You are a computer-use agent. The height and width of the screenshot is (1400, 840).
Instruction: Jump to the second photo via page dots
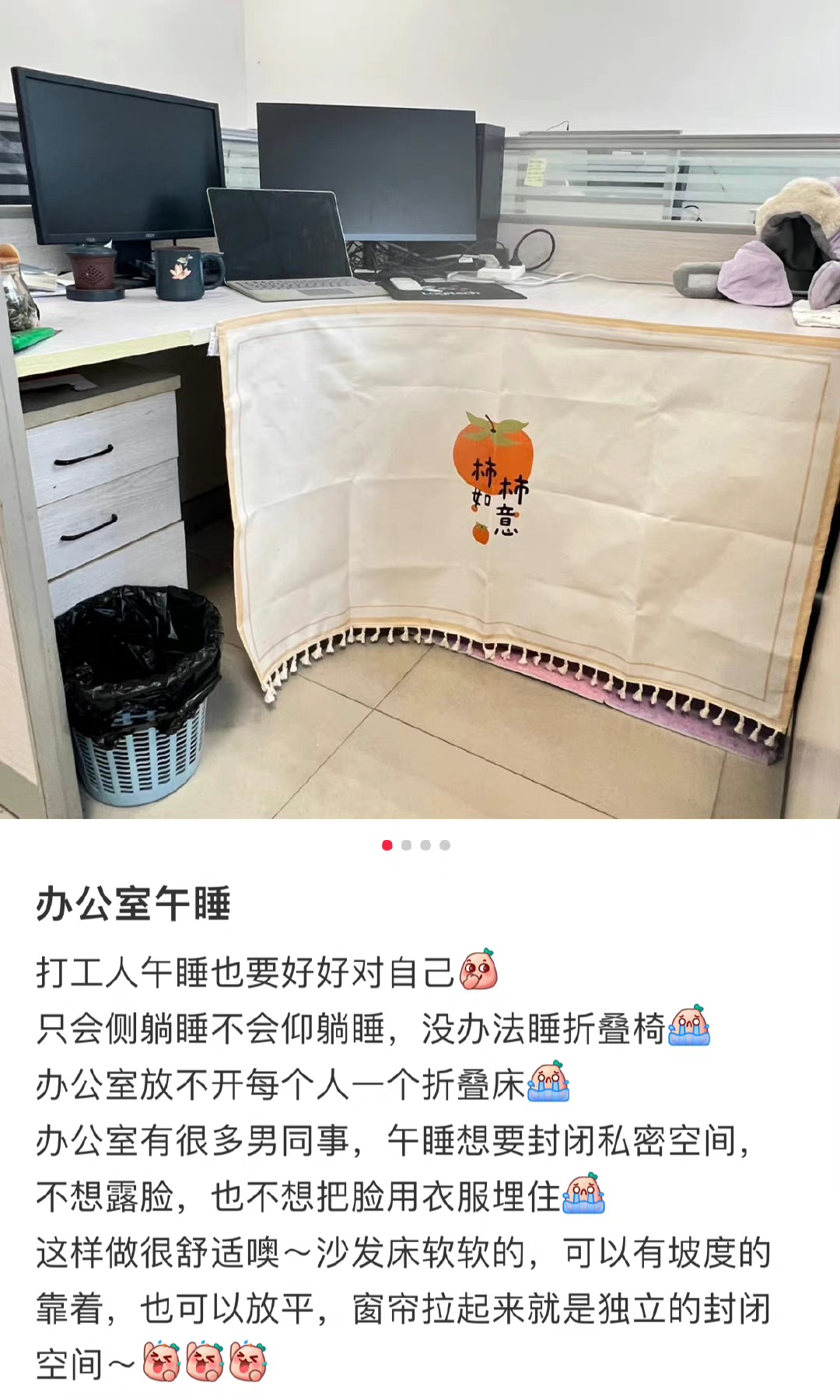406,845
